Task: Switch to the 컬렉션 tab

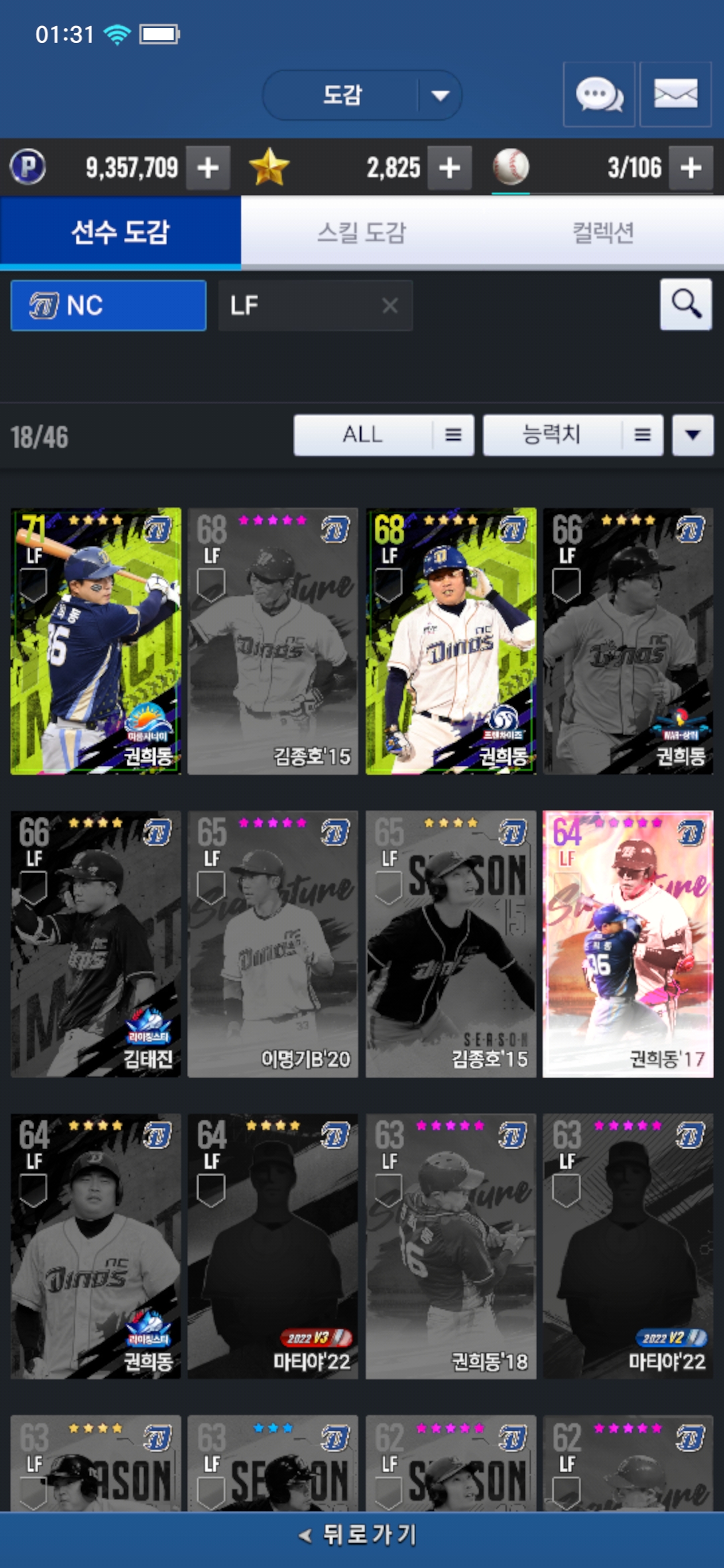Action: pos(603,233)
